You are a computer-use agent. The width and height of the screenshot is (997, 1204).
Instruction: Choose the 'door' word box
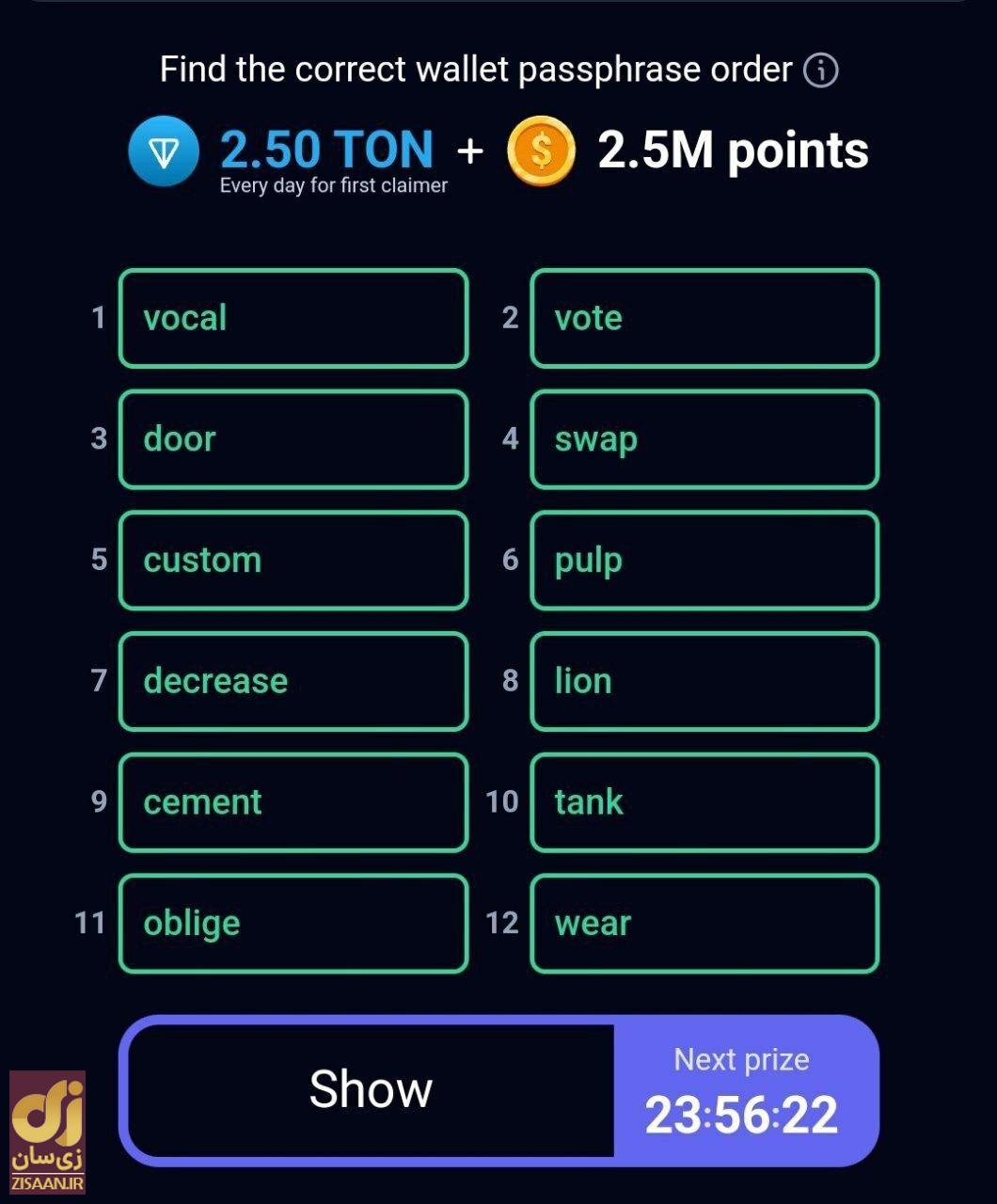pos(293,439)
